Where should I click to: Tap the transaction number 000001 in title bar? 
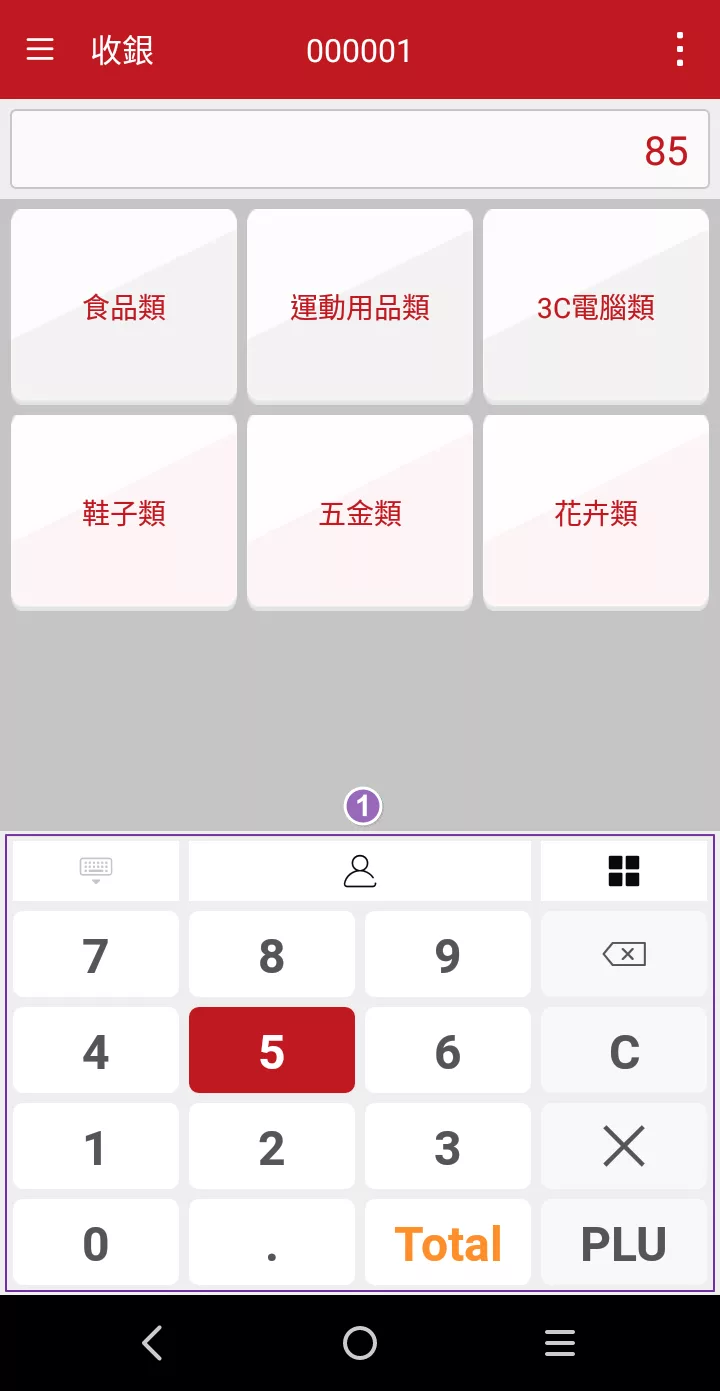coord(360,49)
